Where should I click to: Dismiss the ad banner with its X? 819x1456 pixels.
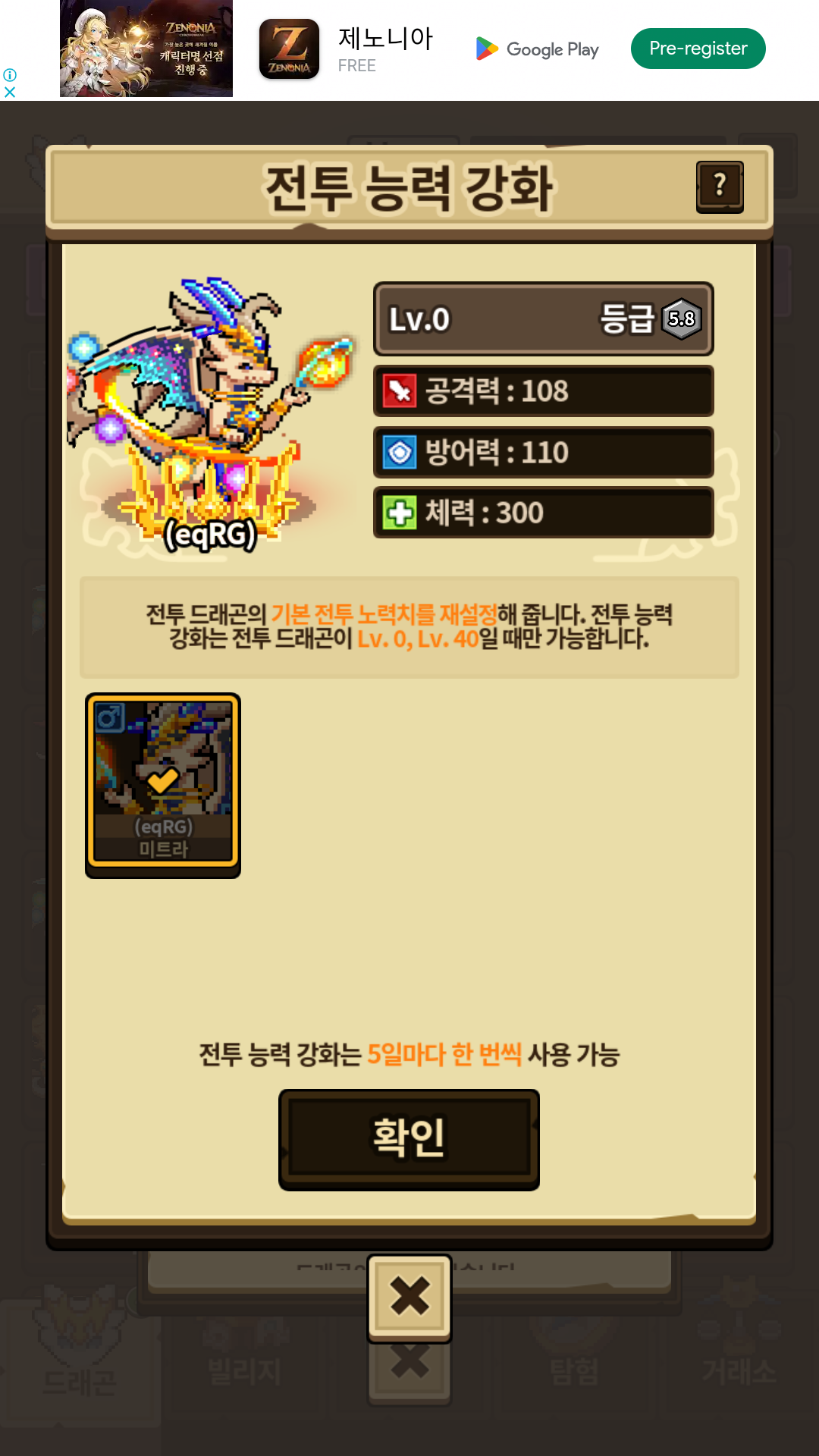[x=10, y=92]
